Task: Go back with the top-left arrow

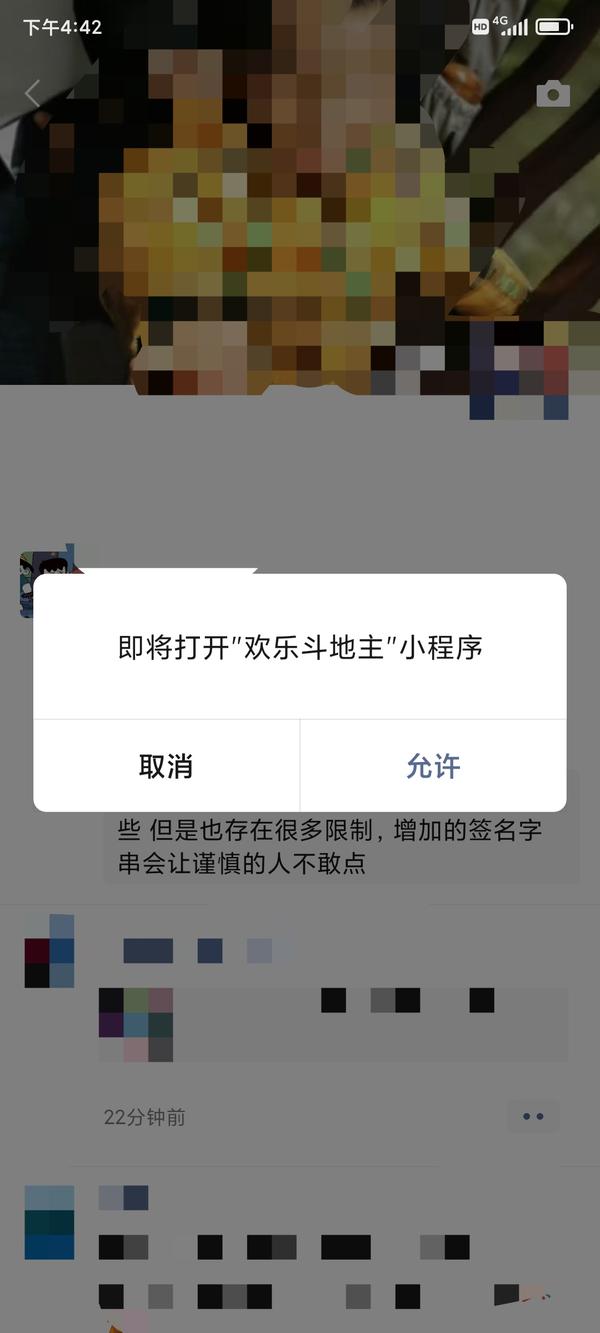Action: click(32, 94)
